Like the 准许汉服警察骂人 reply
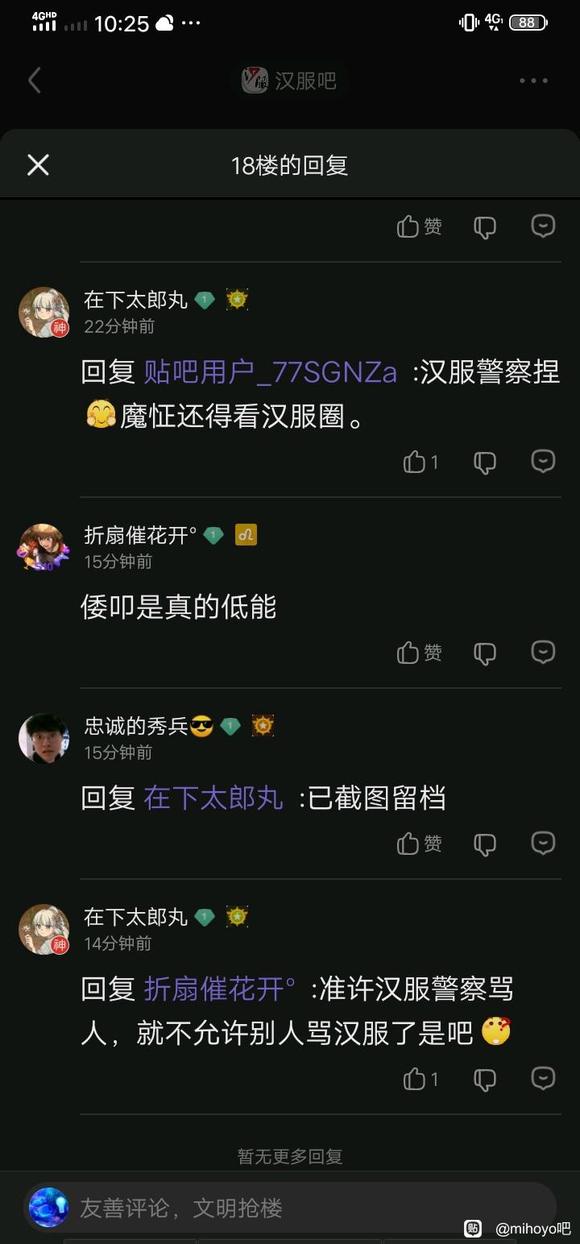Viewport: 580px width, 1244px height. tap(420, 1079)
